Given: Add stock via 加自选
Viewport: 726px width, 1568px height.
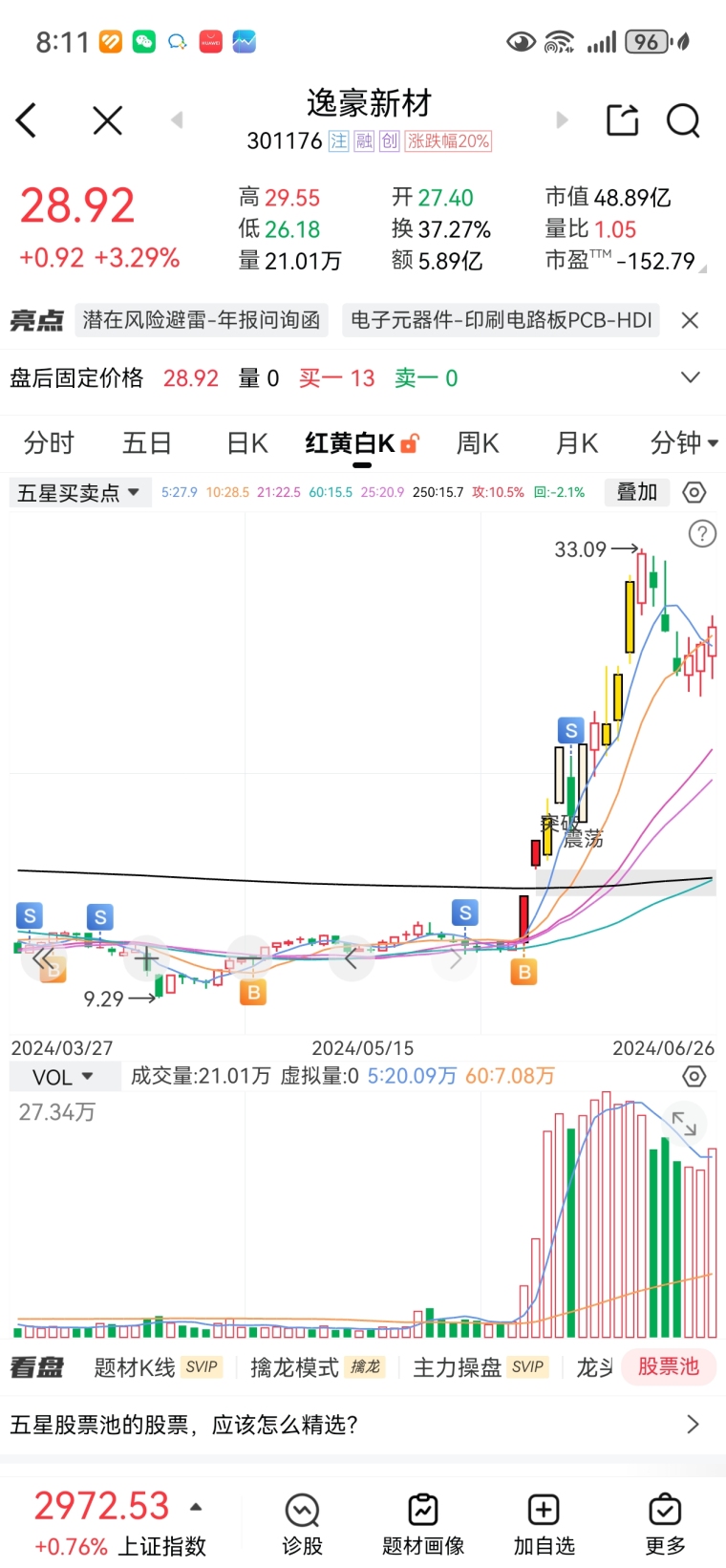Looking at the screenshot, I should pos(544,1525).
